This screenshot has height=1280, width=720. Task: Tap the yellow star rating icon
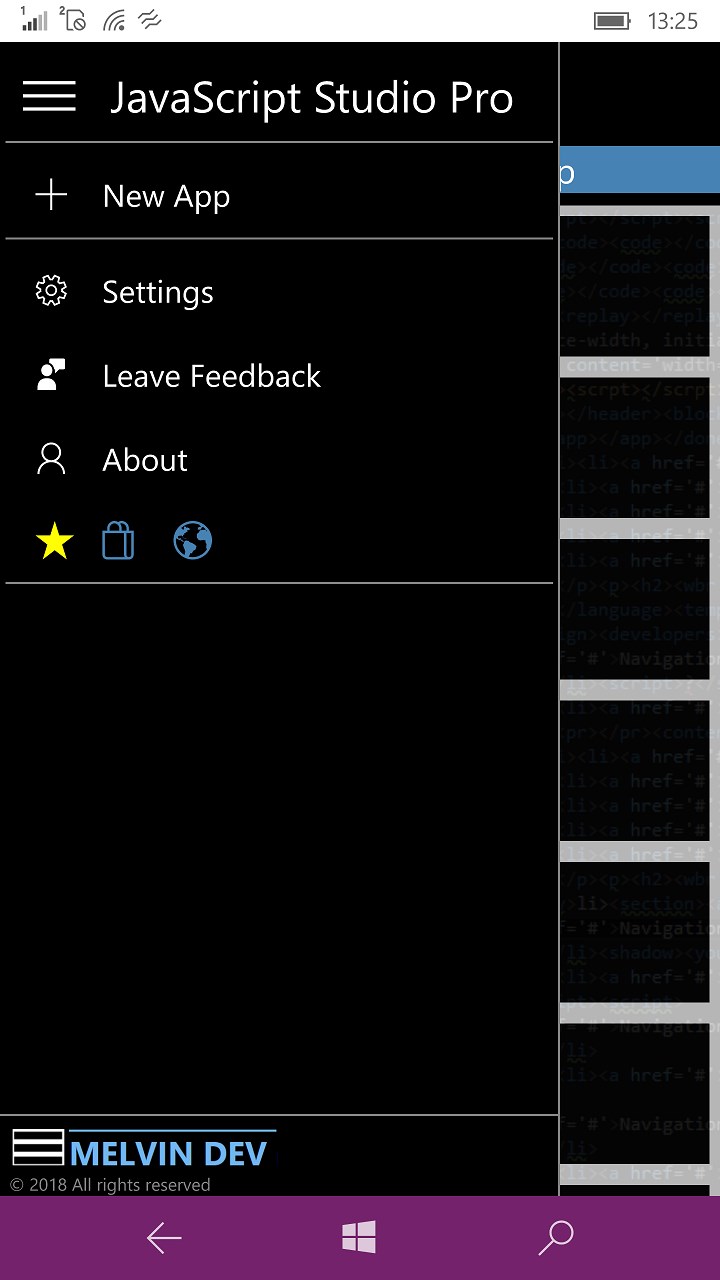tap(54, 542)
